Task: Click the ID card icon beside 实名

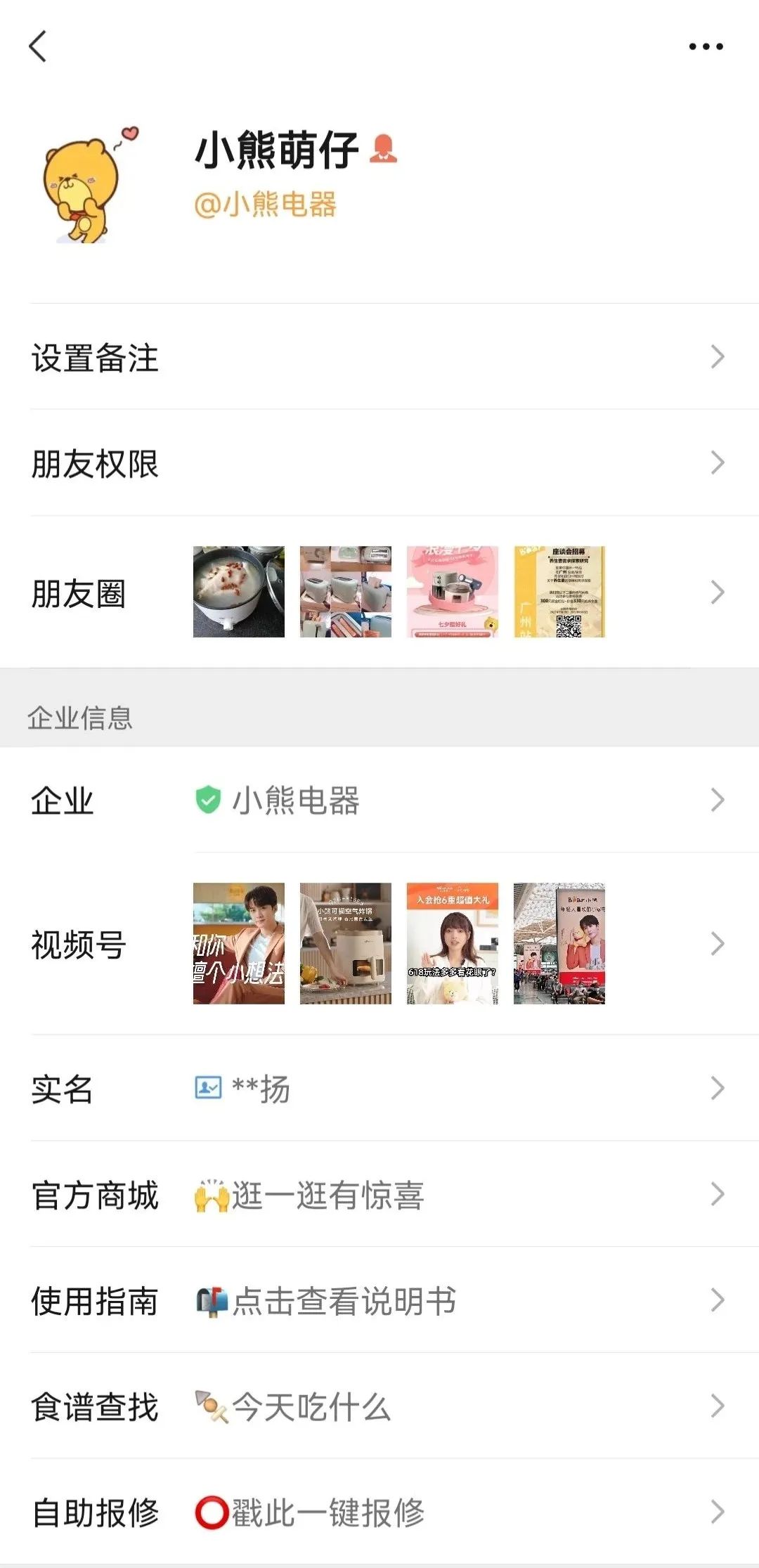Action: click(x=208, y=1087)
